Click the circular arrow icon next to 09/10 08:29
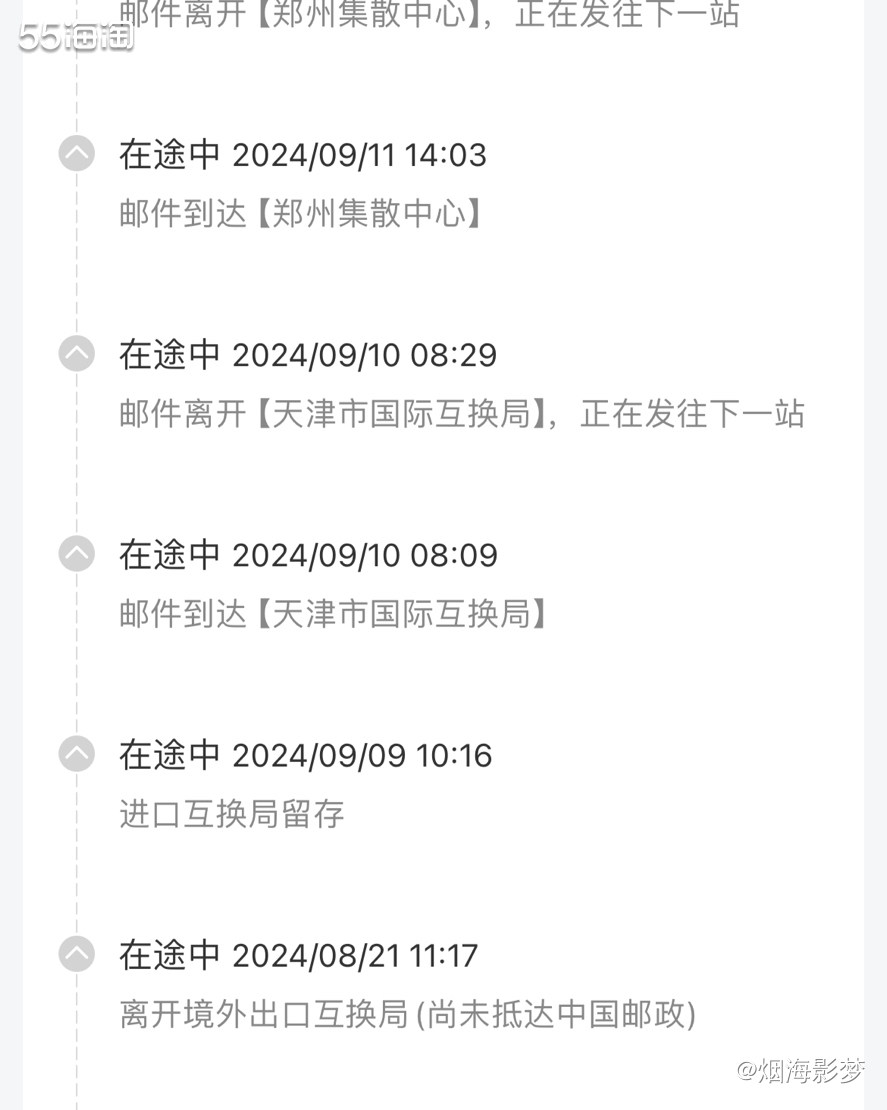 click(76, 354)
